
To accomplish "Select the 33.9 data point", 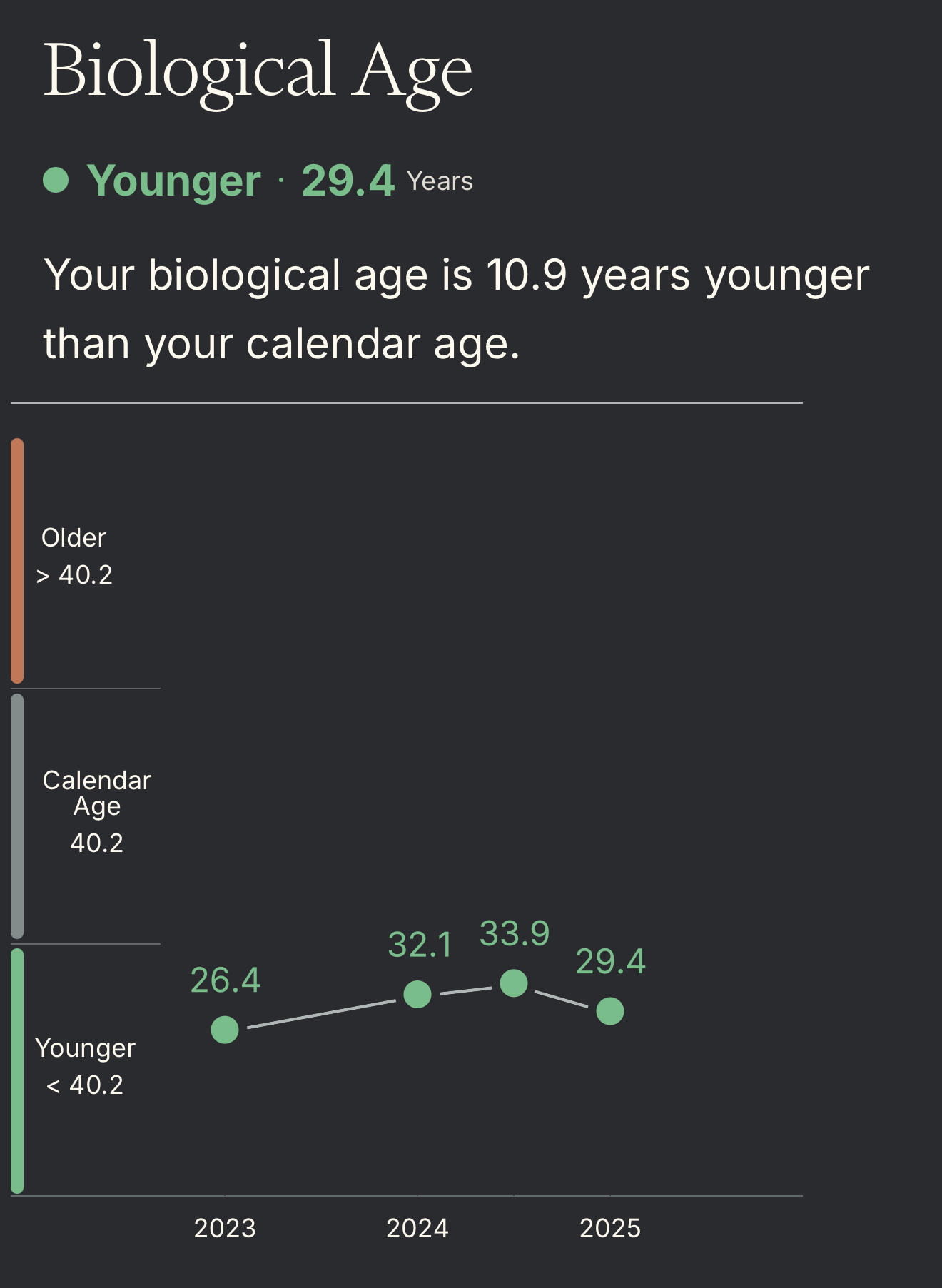I will click(x=514, y=983).
